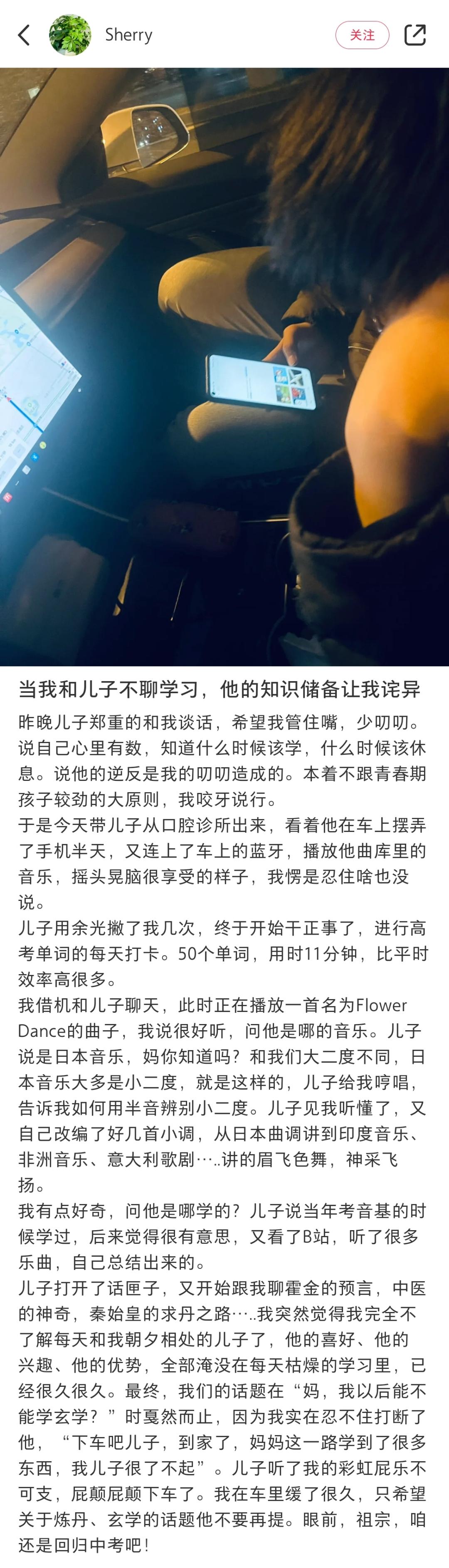Follow Sherry with the 关注 button
This screenshot has height=1568, width=449.
click(362, 35)
